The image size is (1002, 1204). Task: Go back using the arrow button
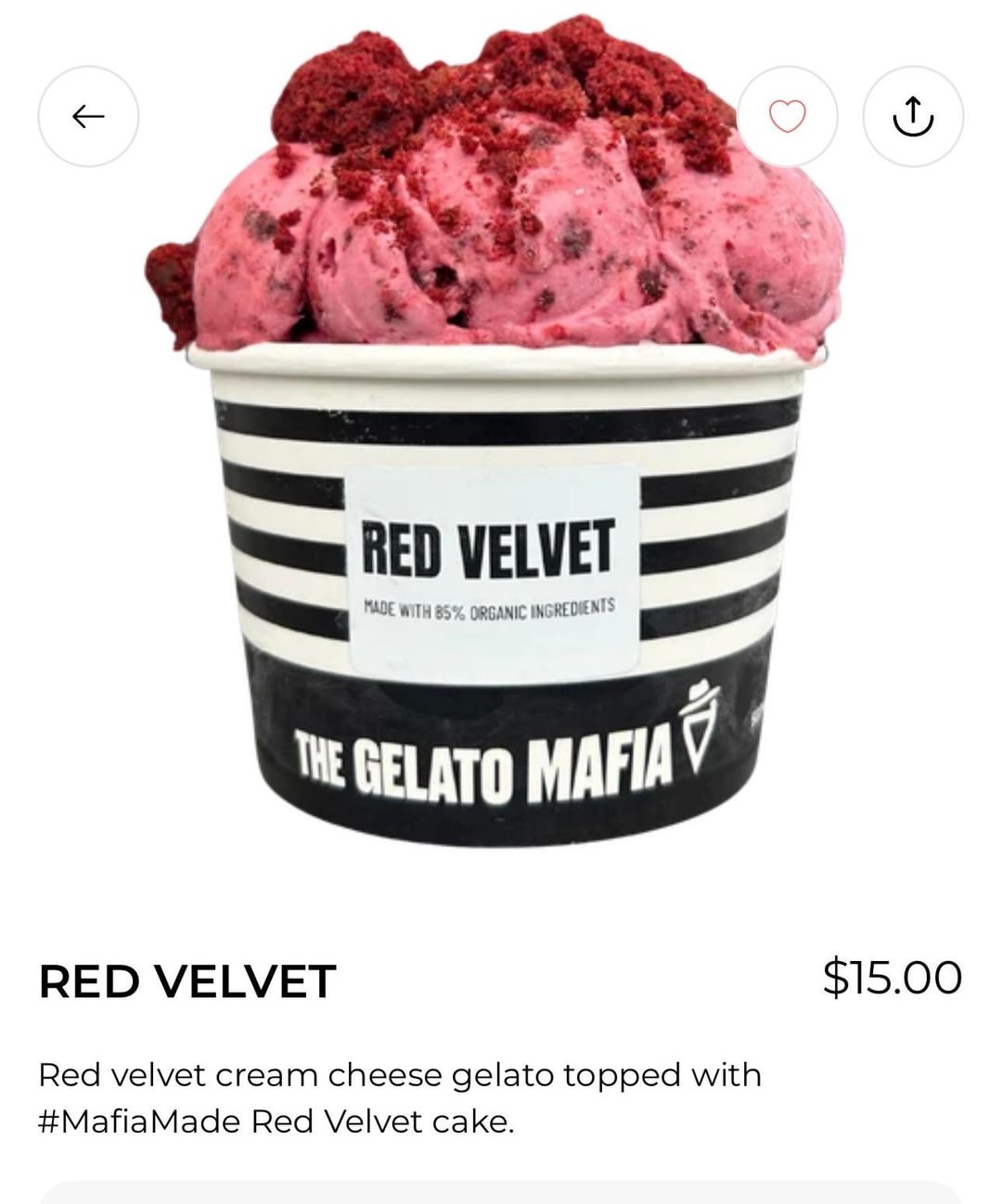(88, 116)
